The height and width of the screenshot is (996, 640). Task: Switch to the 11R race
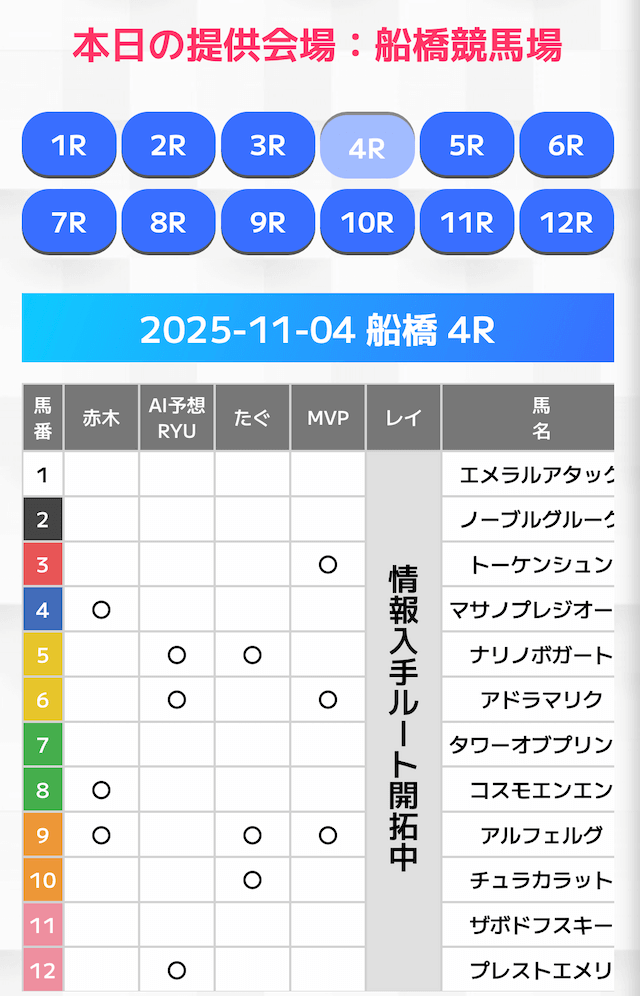click(x=467, y=222)
